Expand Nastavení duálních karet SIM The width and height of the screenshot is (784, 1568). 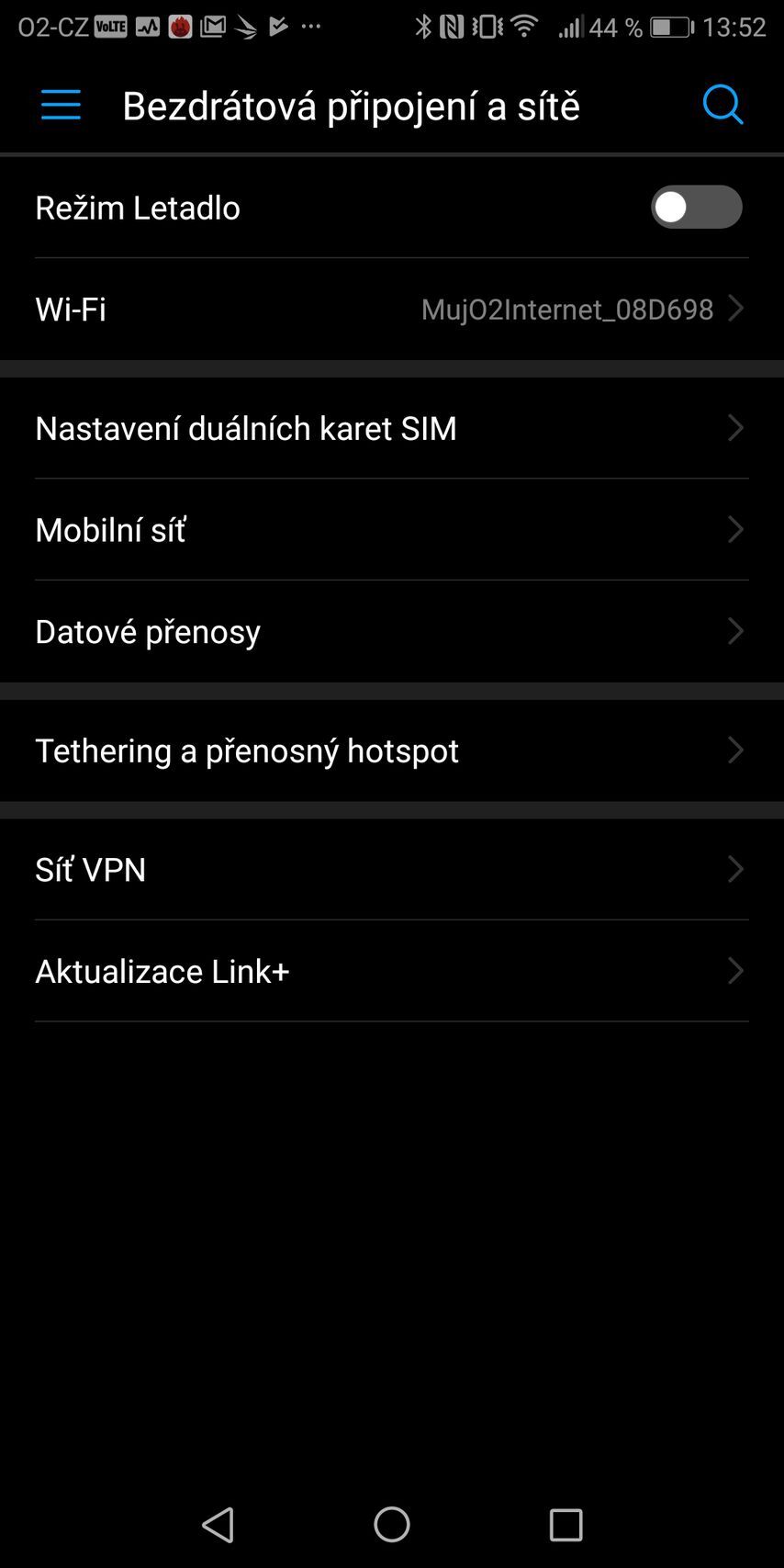tap(392, 428)
